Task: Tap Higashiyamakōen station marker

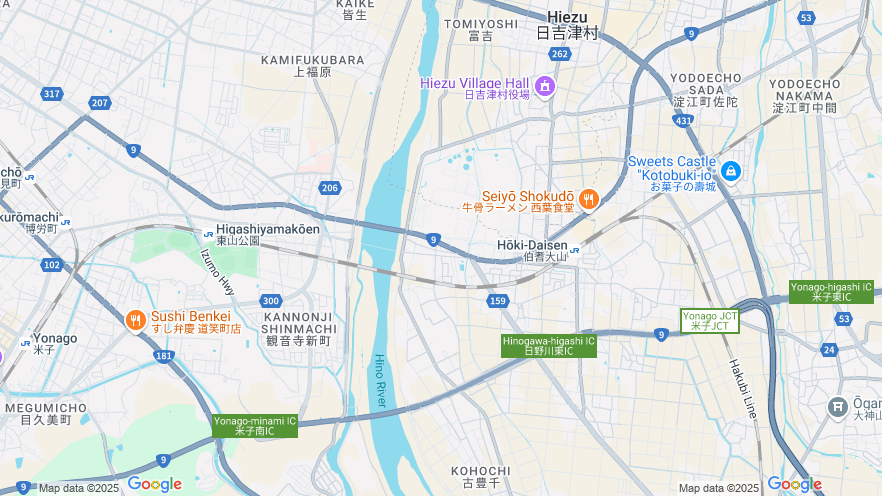Action: 208,234
